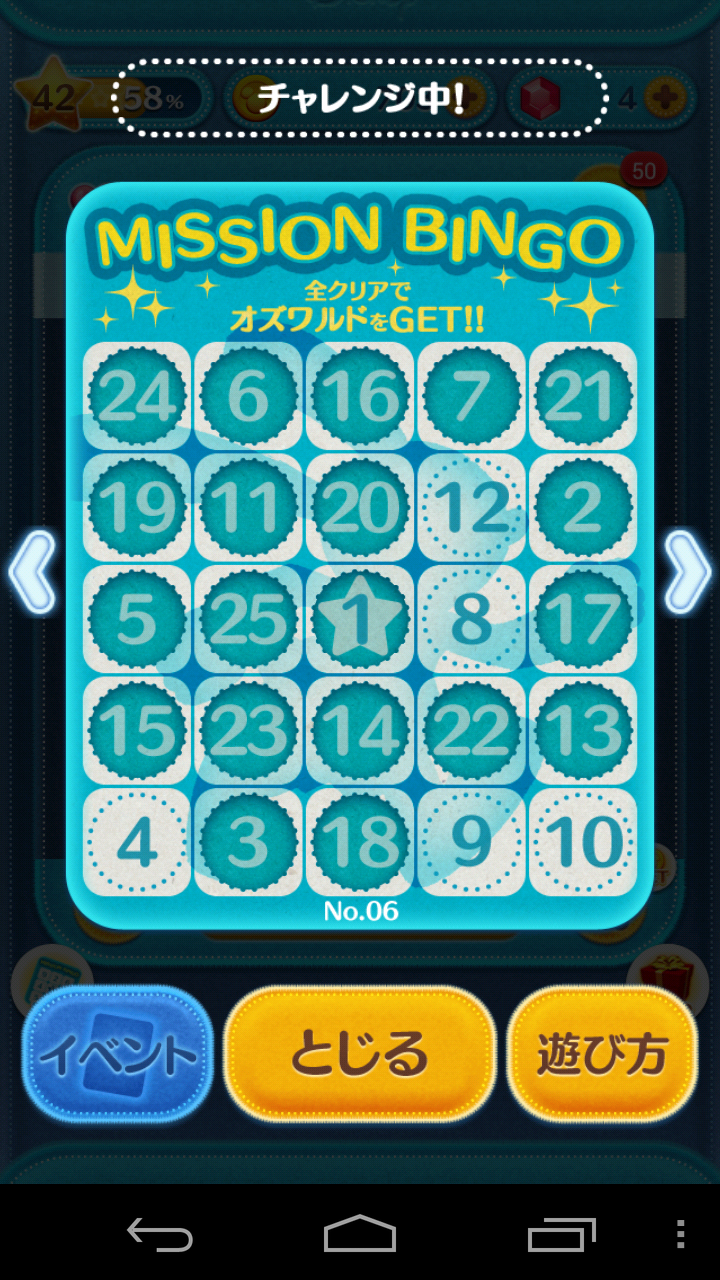Open bingo mission number 8
This screenshot has width=720, height=1280.
point(471,619)
